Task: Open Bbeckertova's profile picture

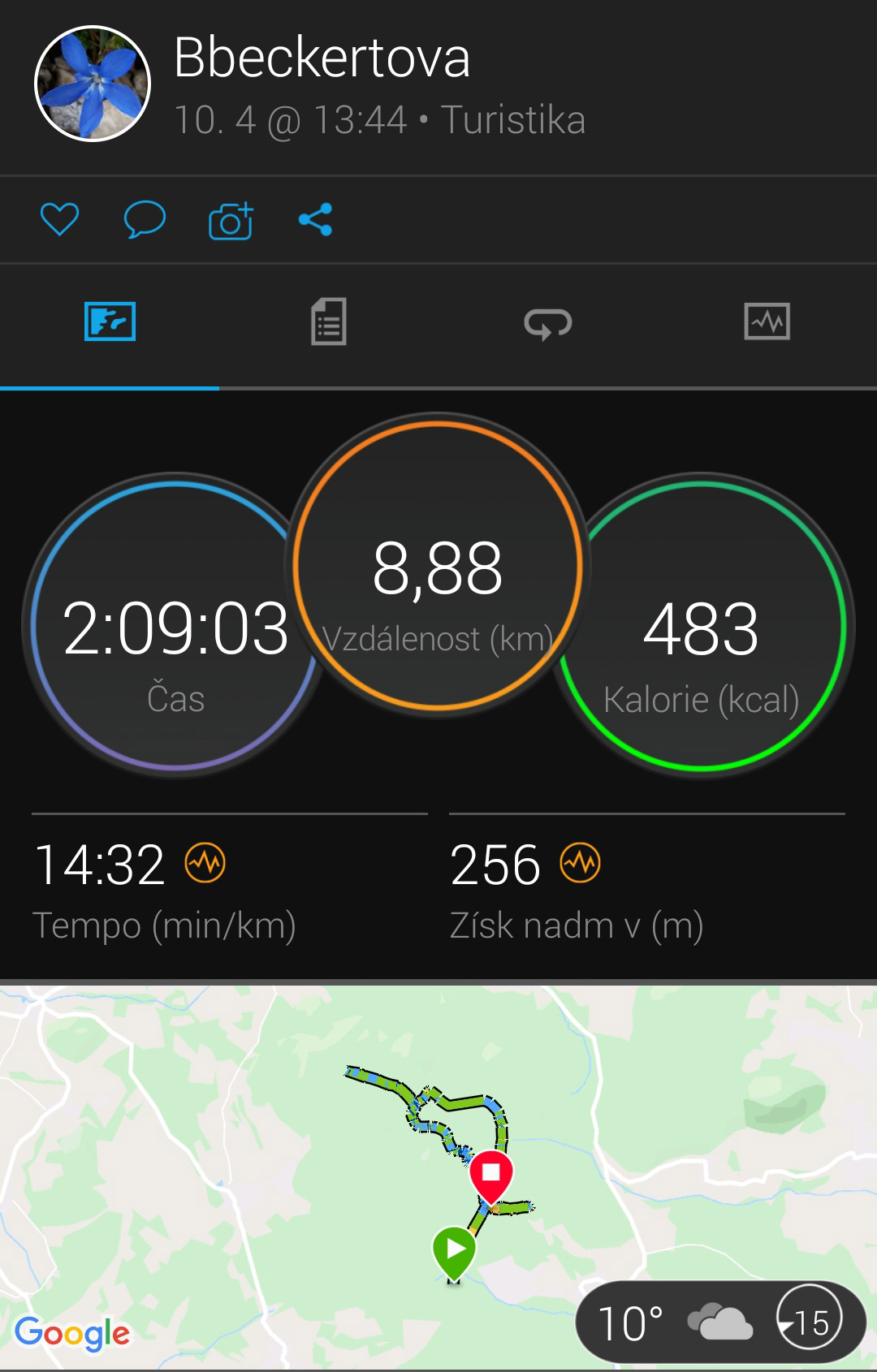Action: tap(93, 84)
